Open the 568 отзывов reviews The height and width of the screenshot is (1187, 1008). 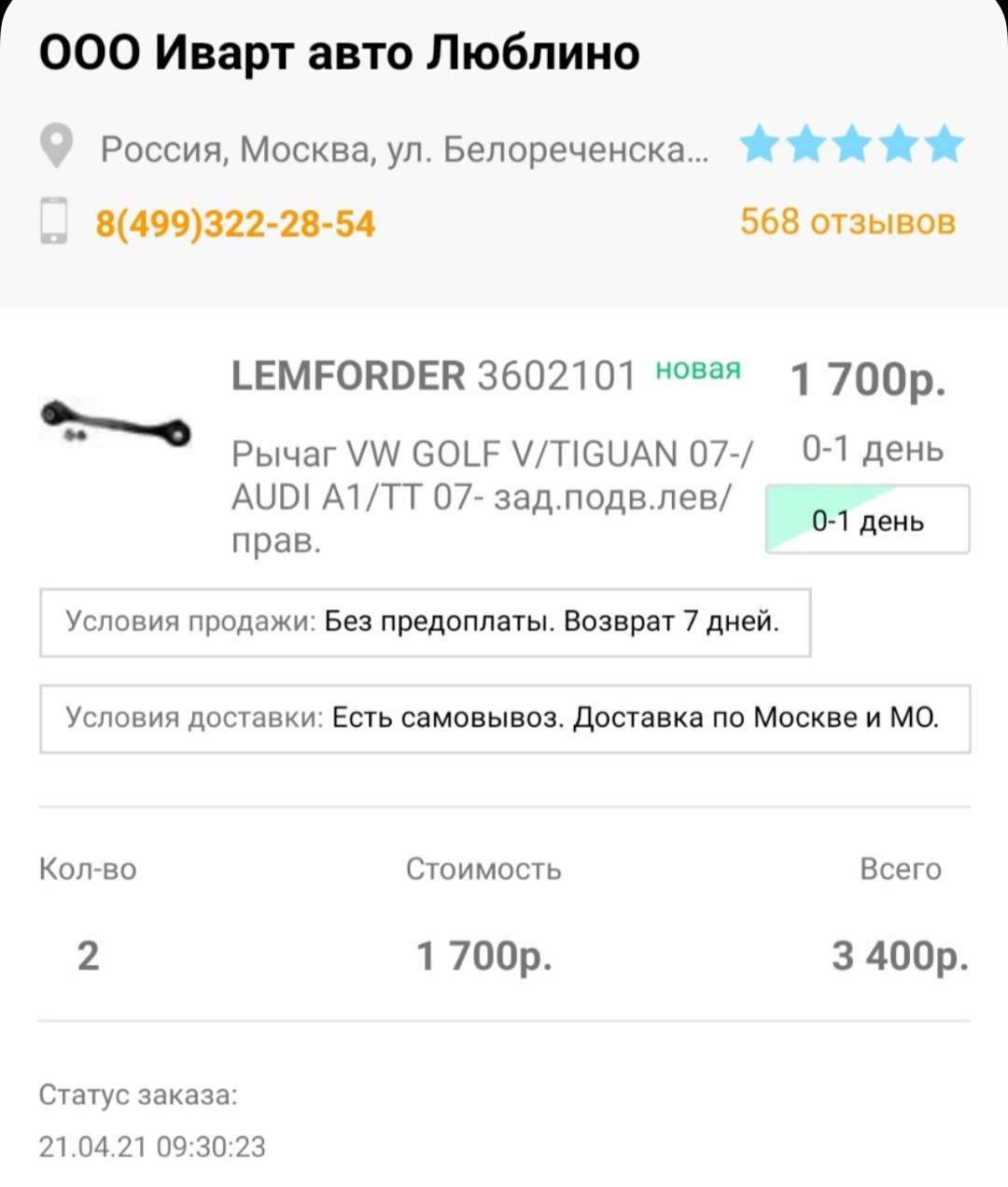[847, 222]
